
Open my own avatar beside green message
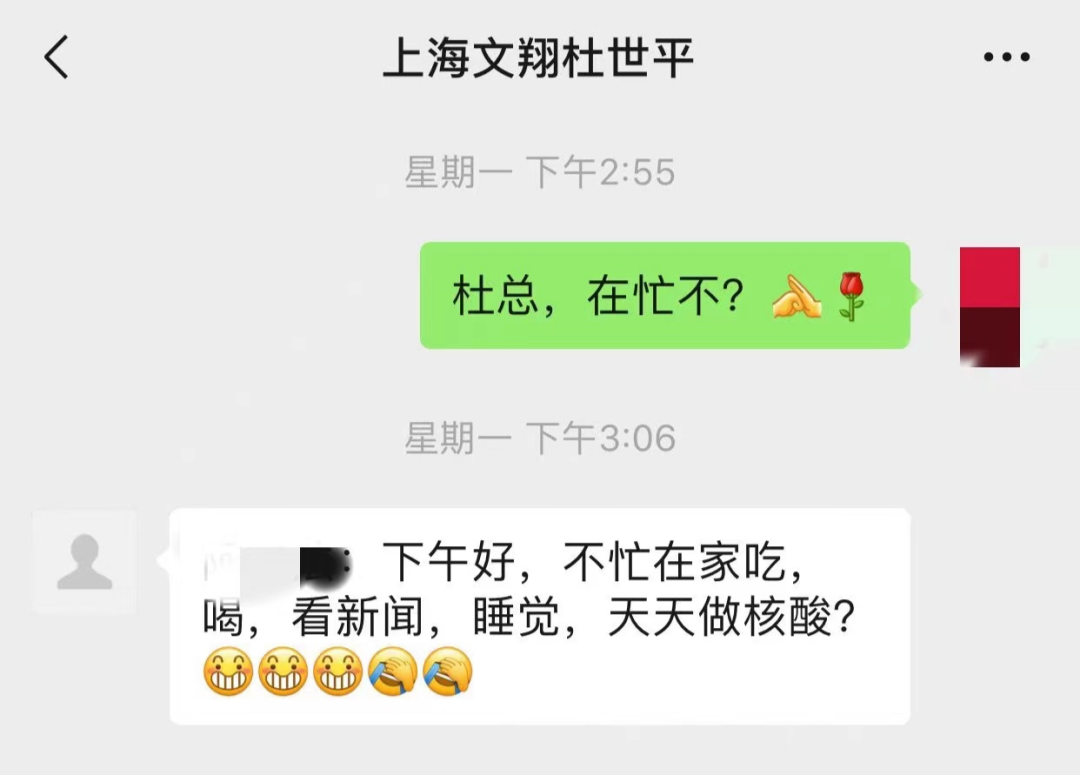[990, 306]
